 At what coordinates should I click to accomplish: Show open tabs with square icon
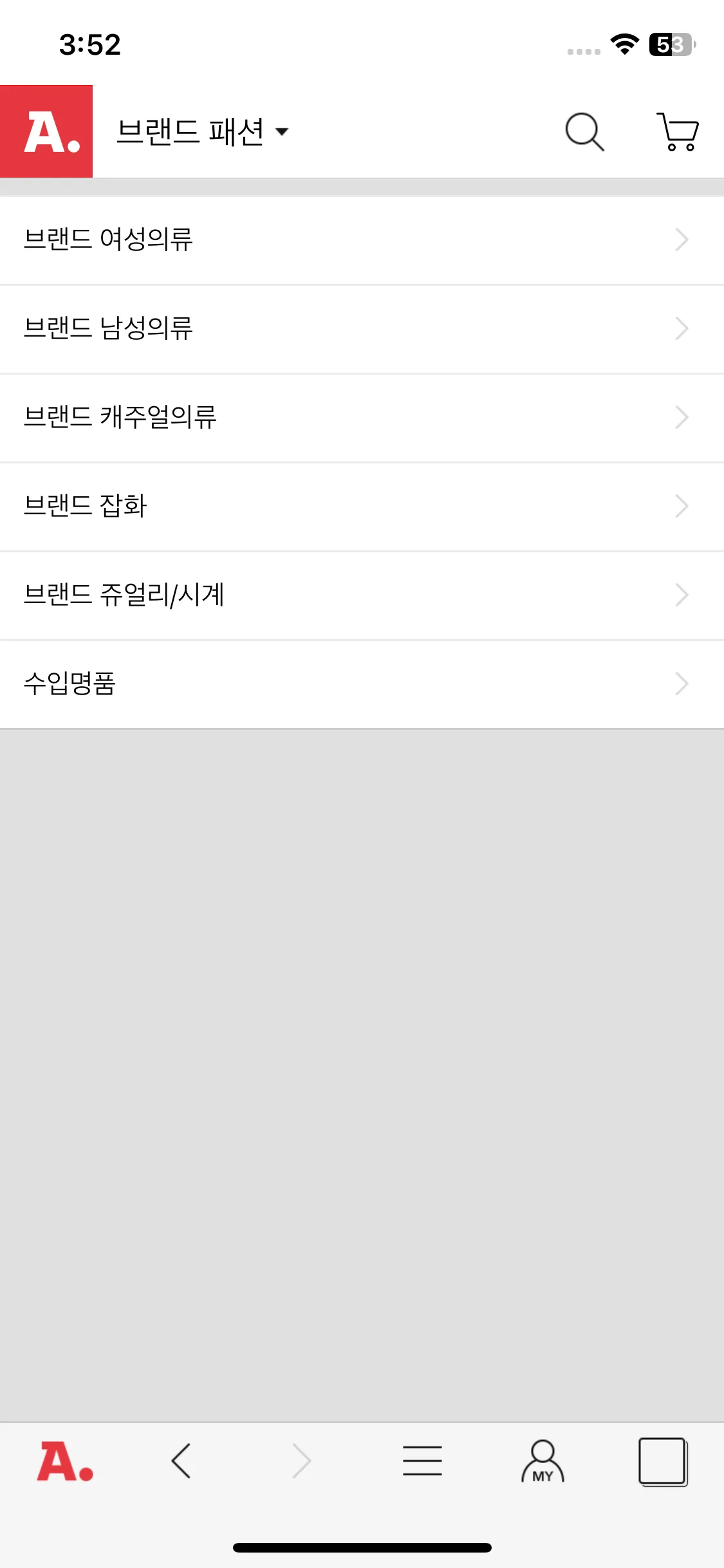[x=663, y=1461]
